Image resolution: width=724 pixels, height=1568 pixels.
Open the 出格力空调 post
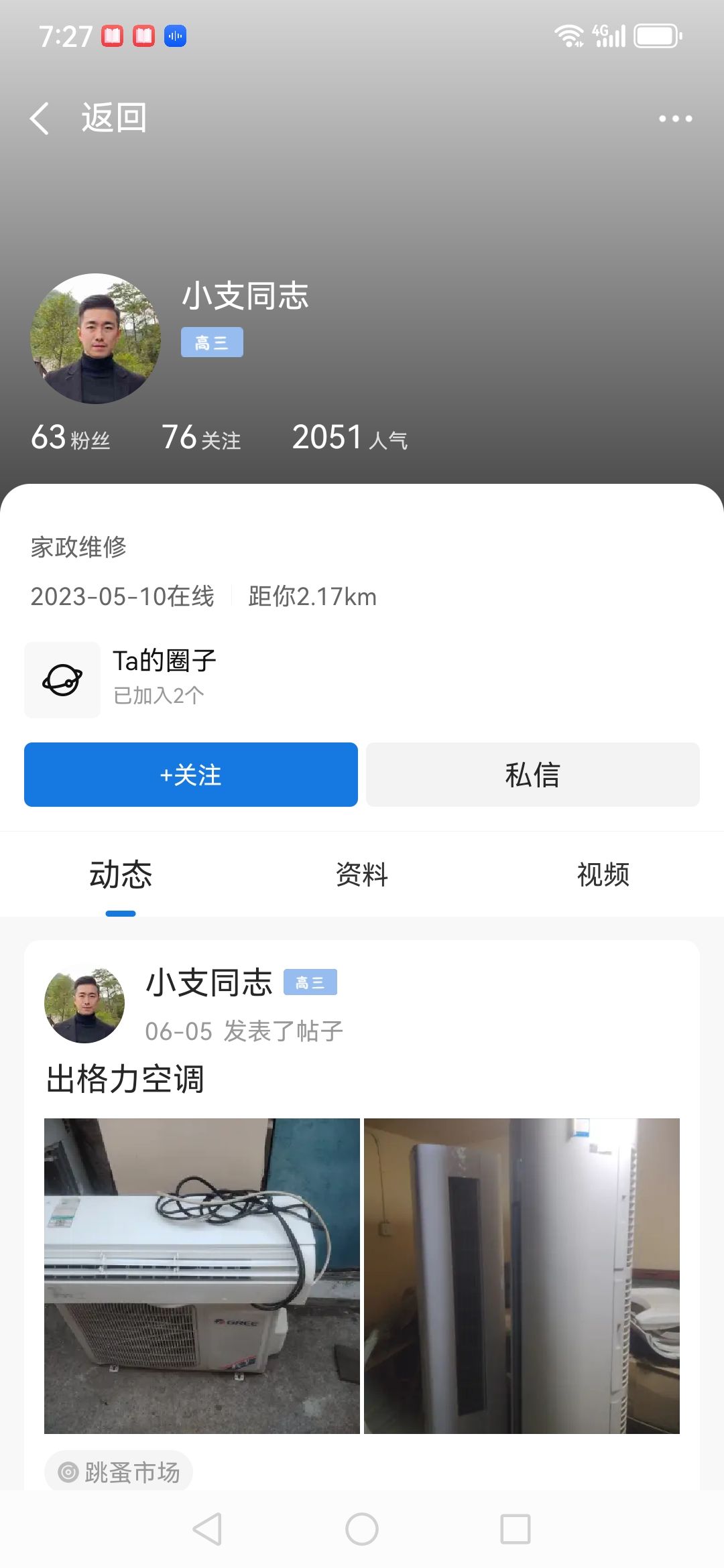tap(125, 1079)
